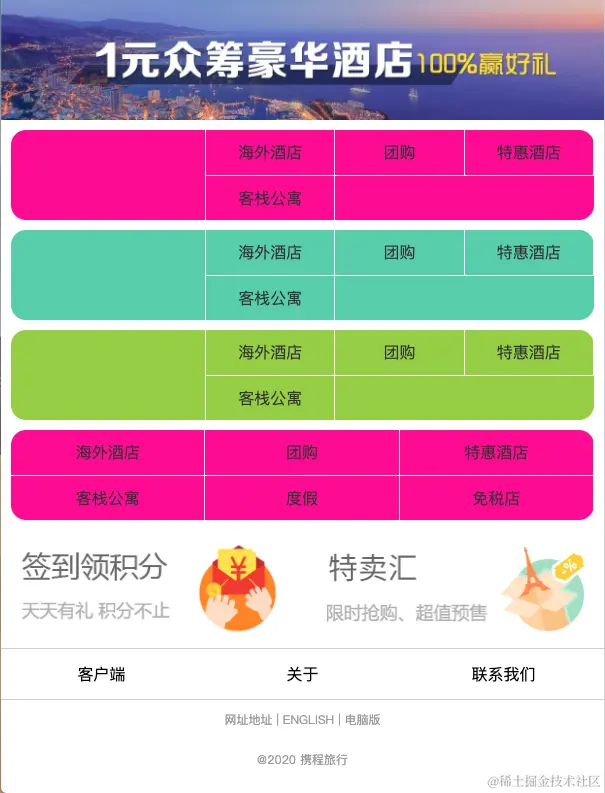Go to 客户端 in the footer
The height and width of the screenshot is (793, 605).
(x=101, y=674)
